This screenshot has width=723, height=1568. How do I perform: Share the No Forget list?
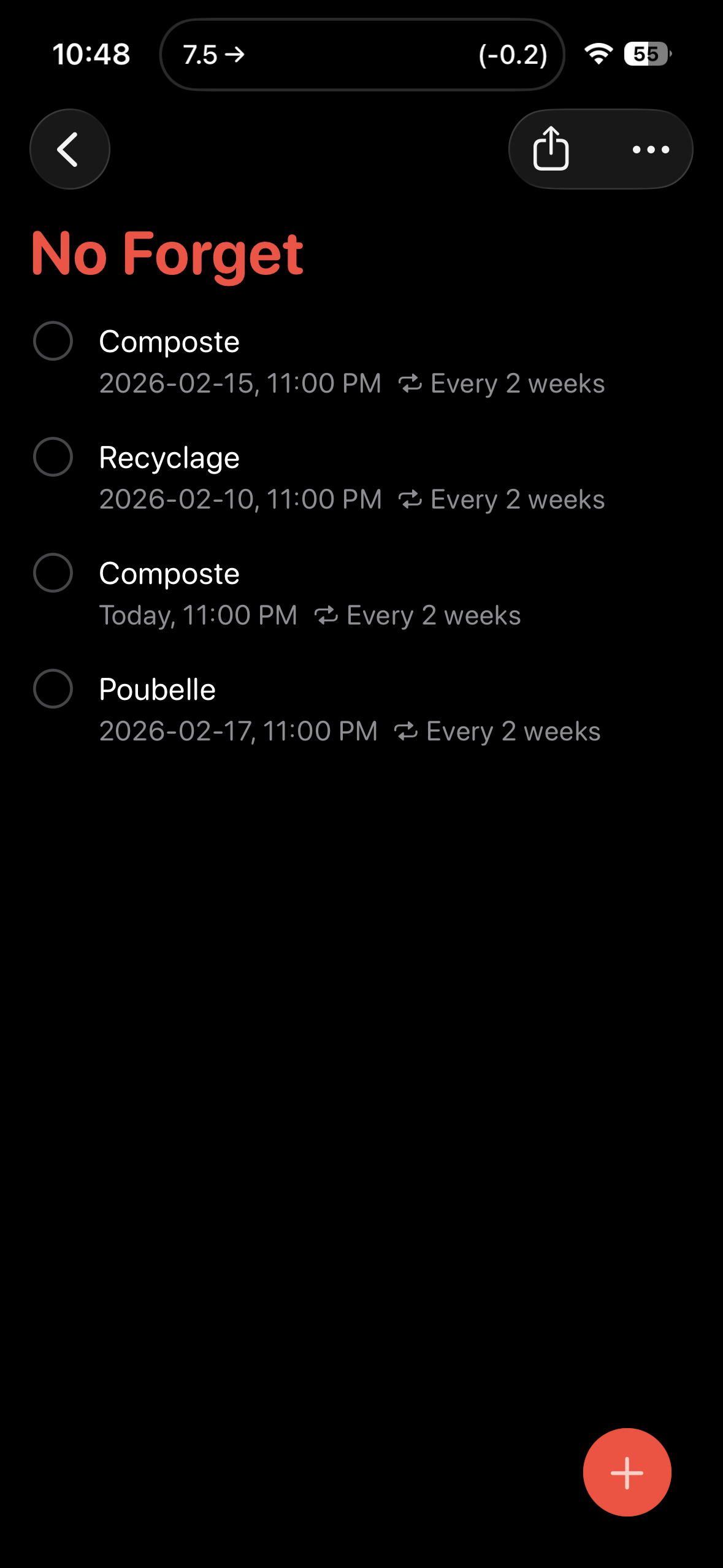[x=551, y=149]
